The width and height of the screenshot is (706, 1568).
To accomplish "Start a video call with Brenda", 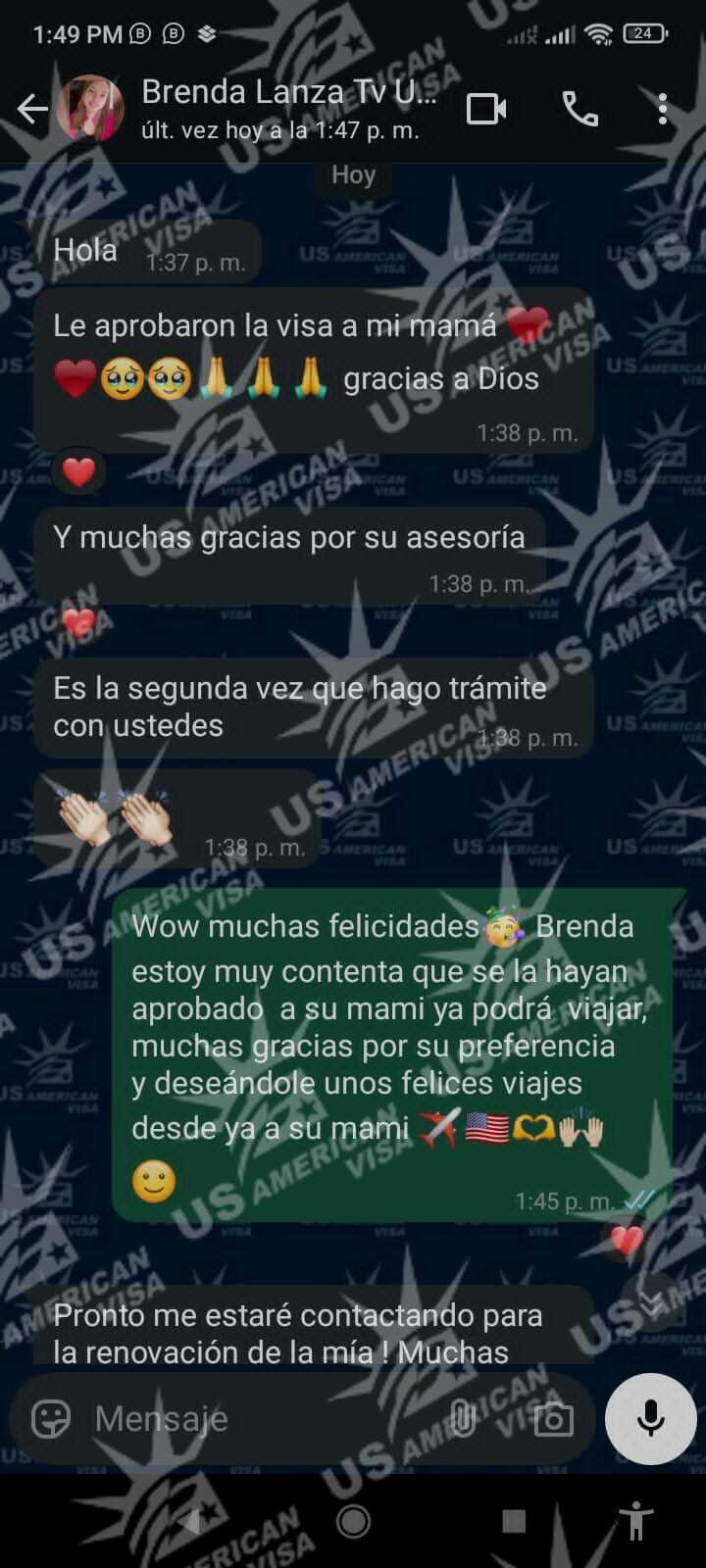I will pos(485,109).
